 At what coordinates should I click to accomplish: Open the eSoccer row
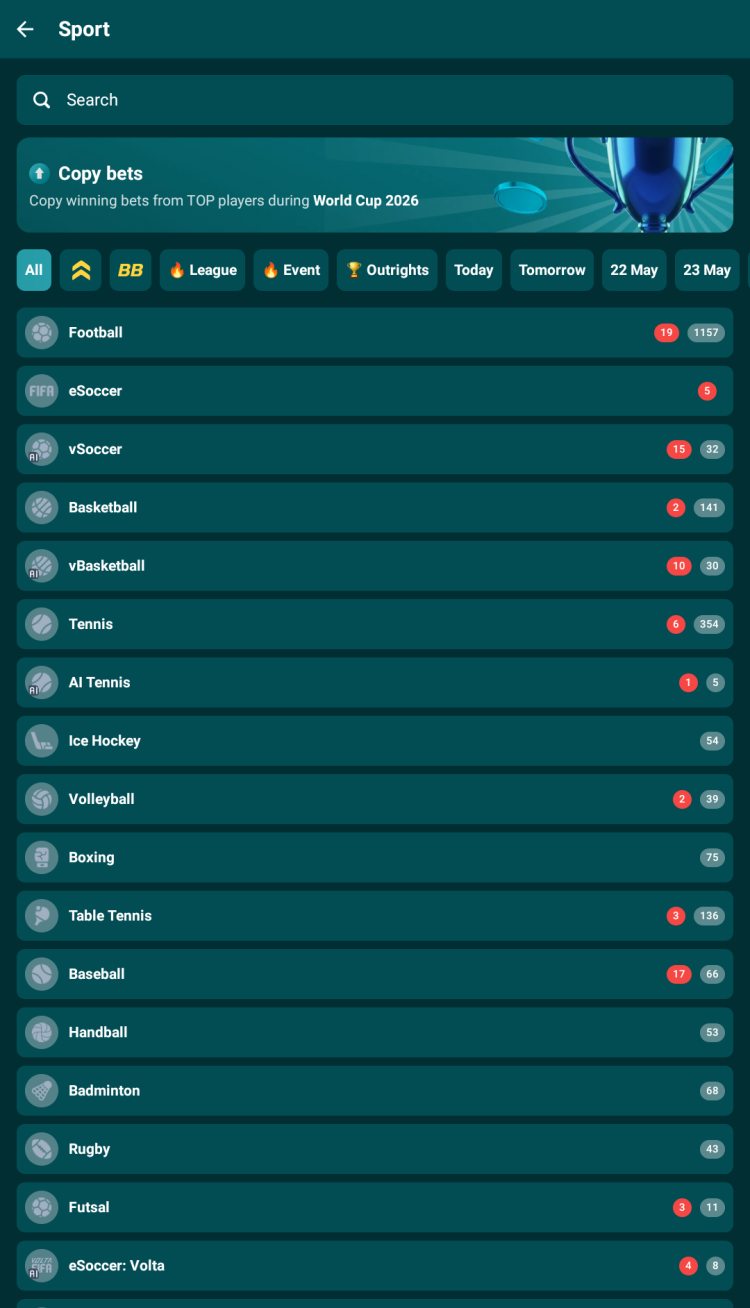point(375,391)
